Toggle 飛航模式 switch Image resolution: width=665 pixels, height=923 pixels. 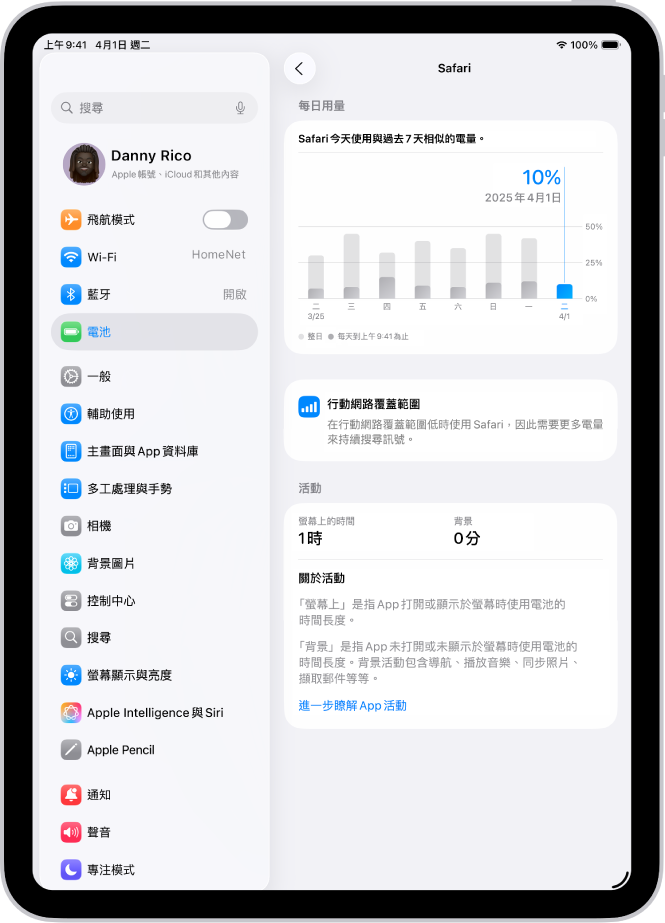pos(225,220)
